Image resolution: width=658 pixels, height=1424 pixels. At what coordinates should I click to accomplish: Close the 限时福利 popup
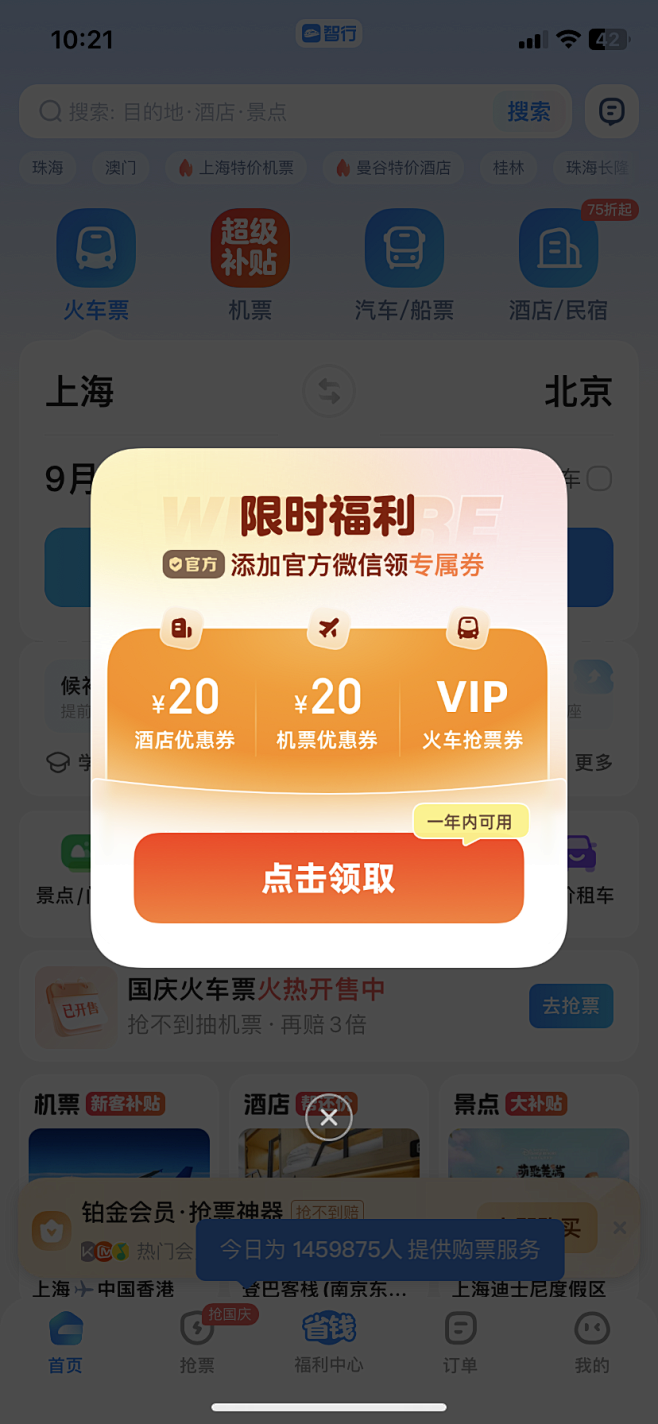coord(329,1119)
